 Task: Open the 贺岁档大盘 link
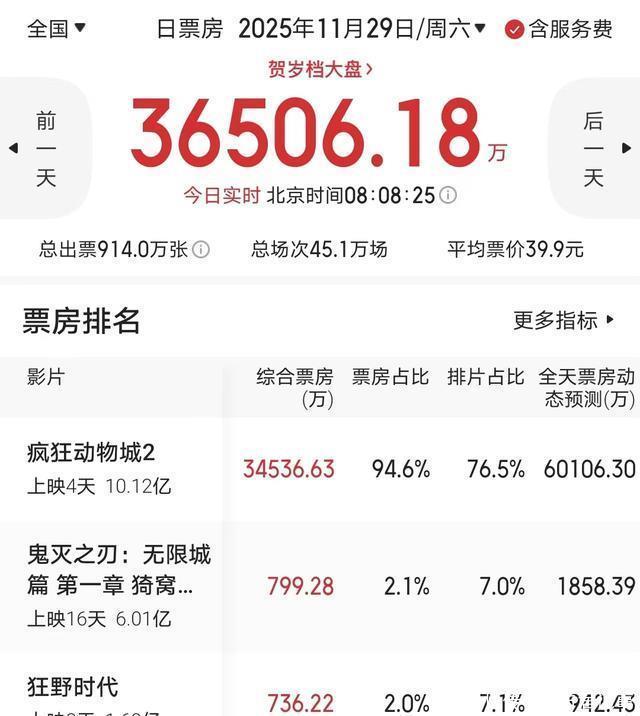(320, 69)
